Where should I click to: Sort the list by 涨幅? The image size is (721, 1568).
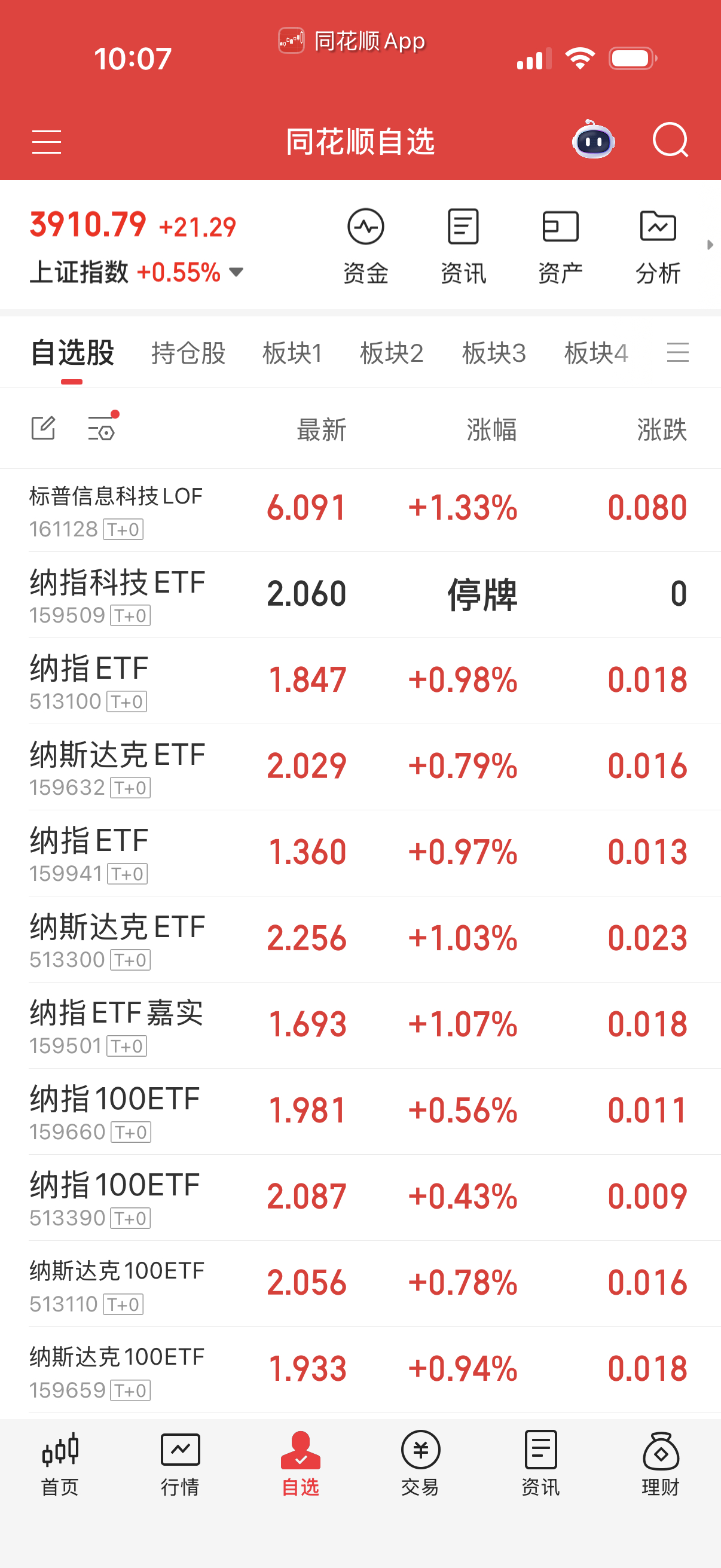coord(491,430)
